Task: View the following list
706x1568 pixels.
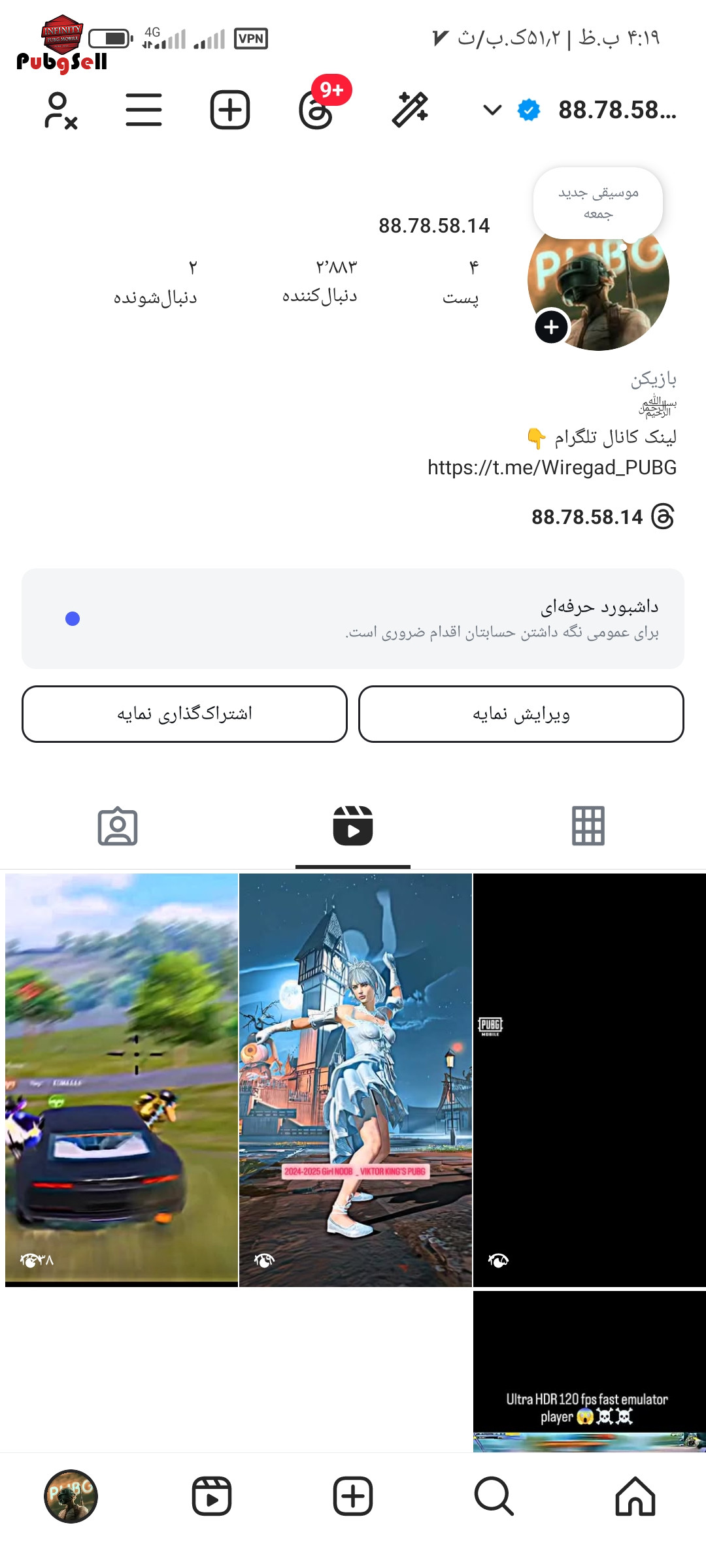Action: (156, 282)
